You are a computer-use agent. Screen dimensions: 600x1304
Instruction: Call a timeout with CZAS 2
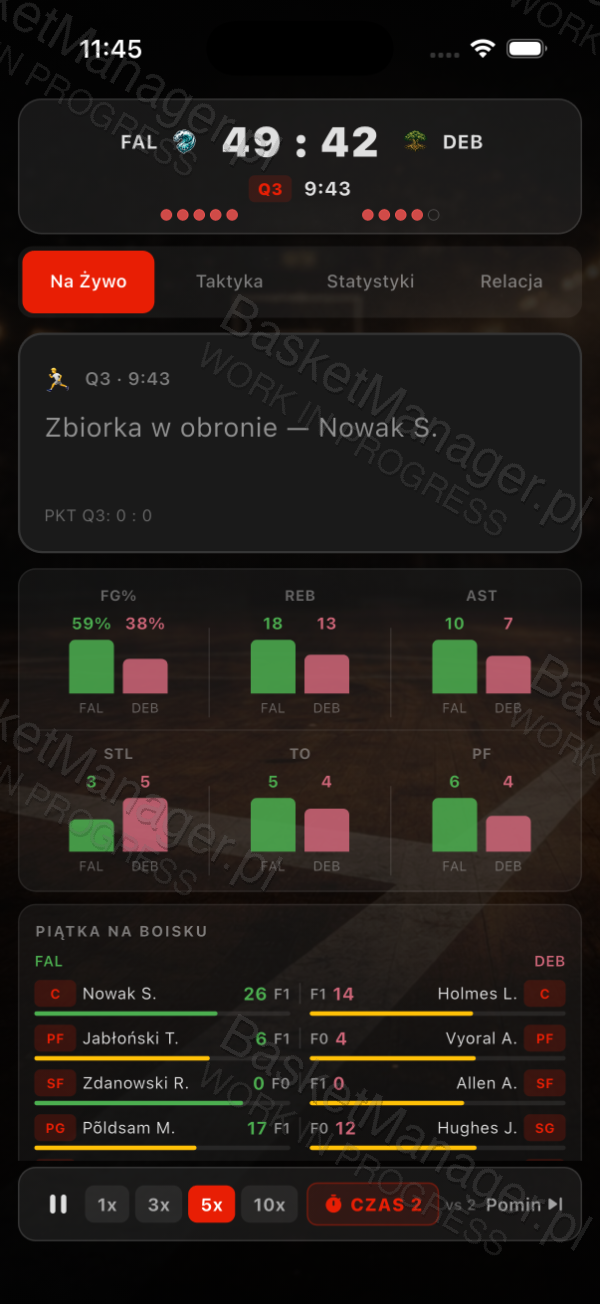coord(373,1204)
